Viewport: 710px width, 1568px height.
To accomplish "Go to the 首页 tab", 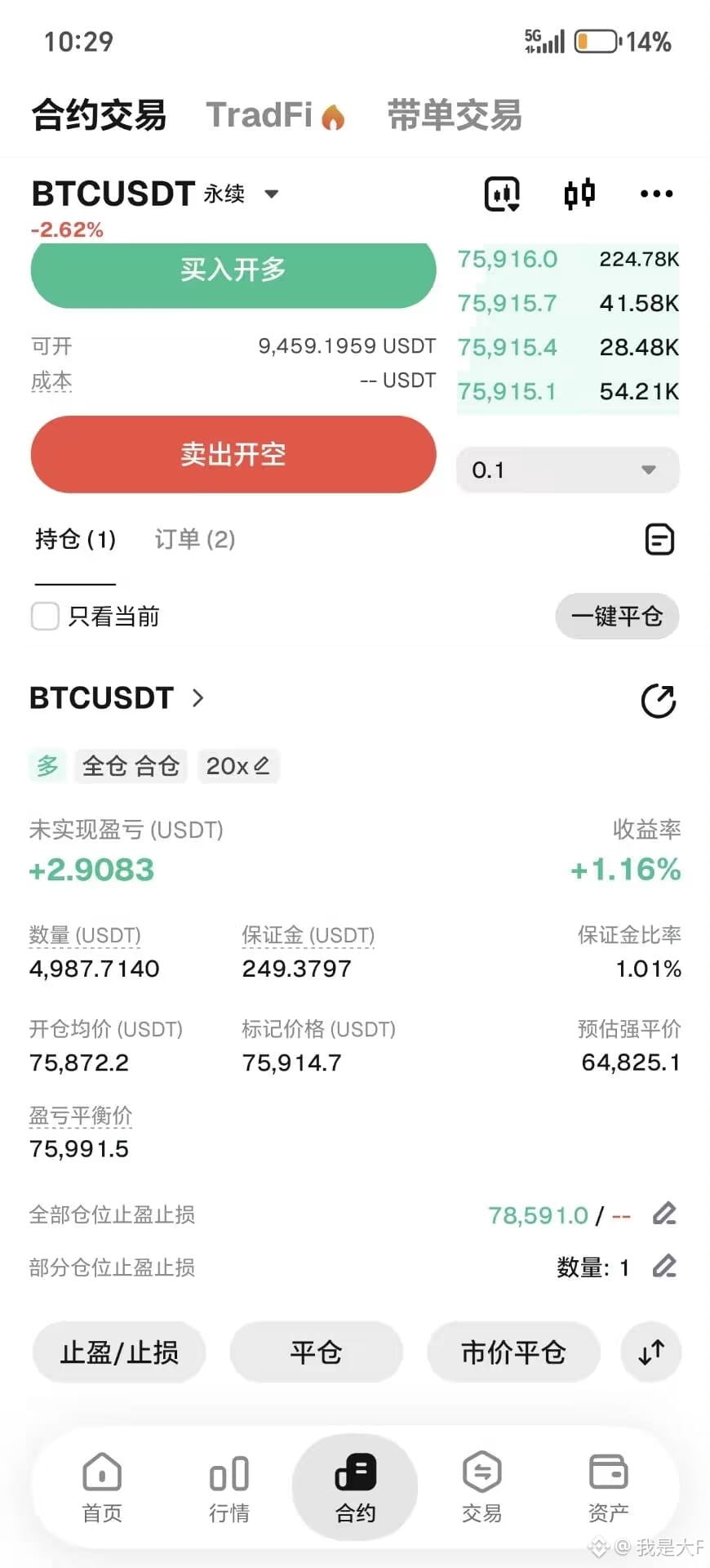I will pos(102,1488).
